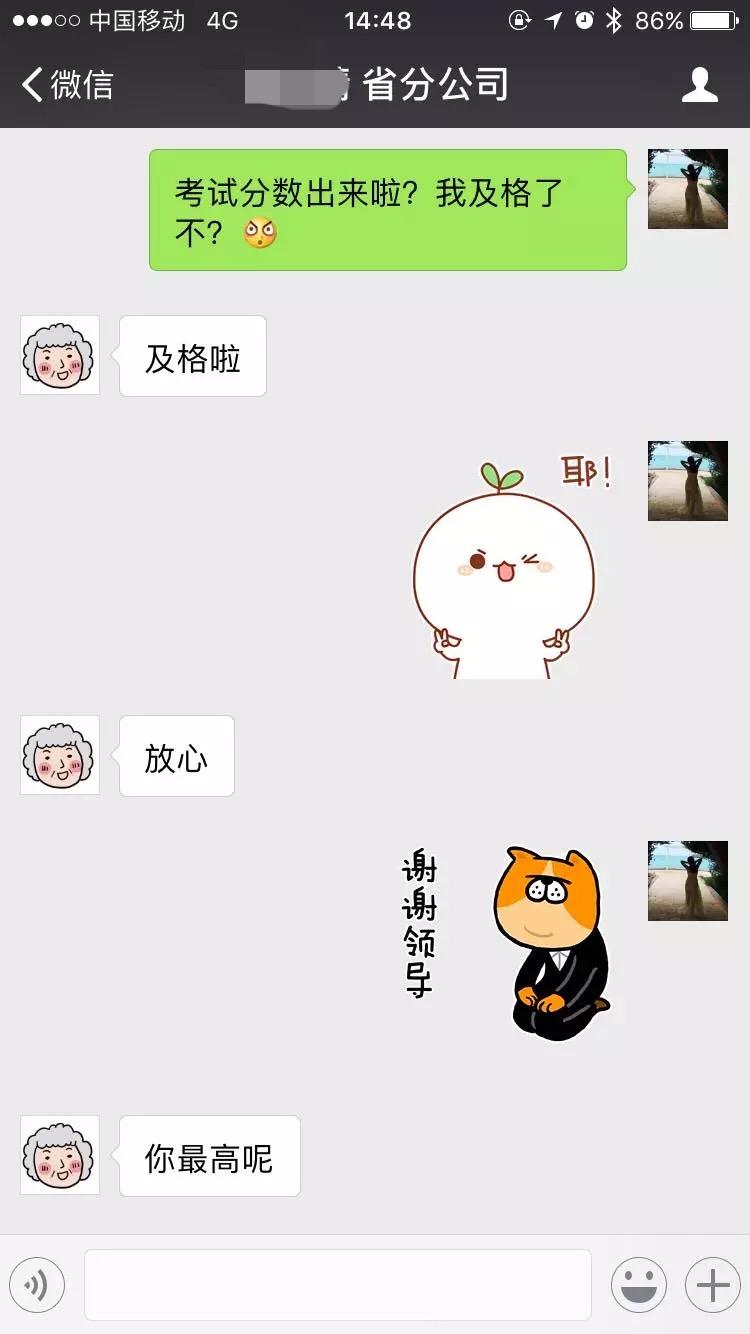Go back to the 微信 chat list

[x=66, y=85]
